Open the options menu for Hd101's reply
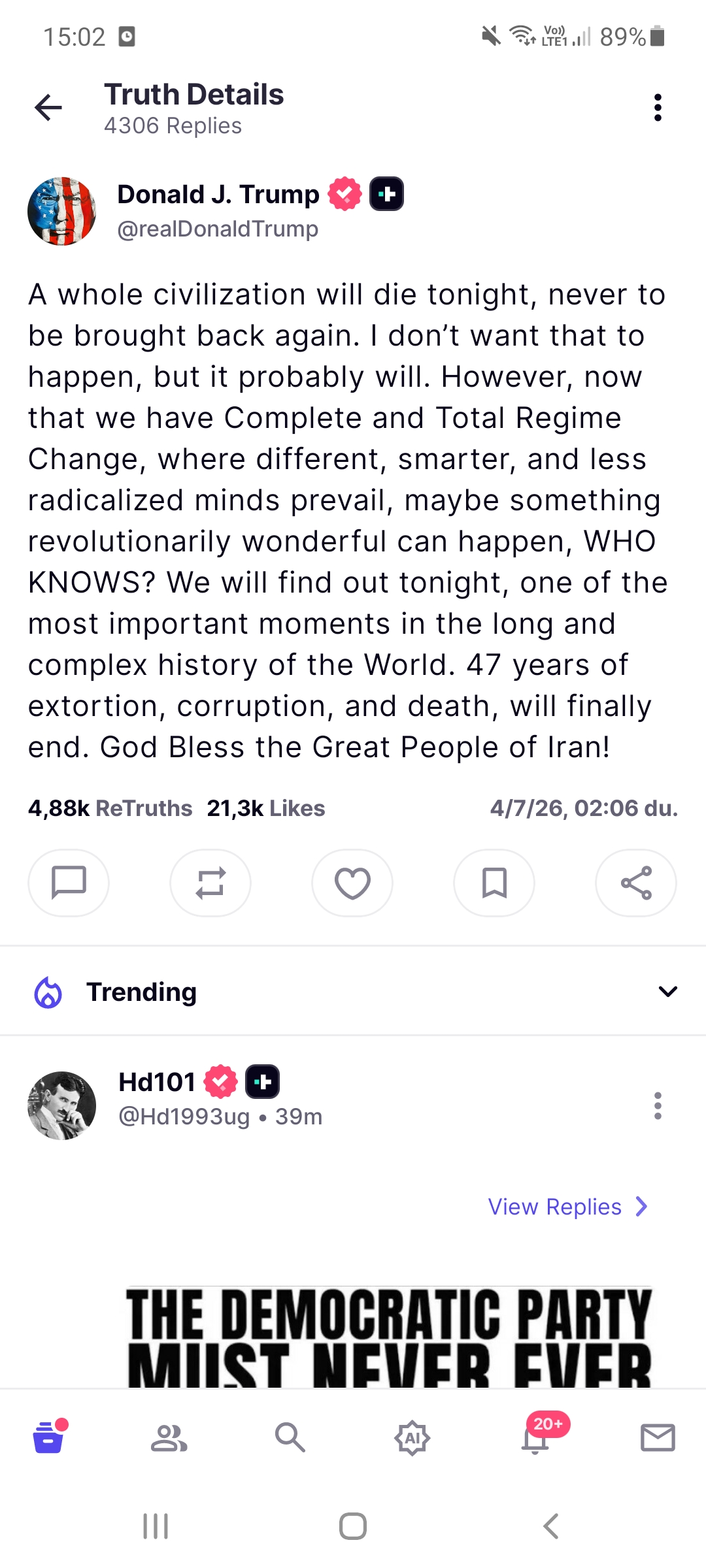706x1568 pixels. pyautogui.click(x=658, y=1105)
